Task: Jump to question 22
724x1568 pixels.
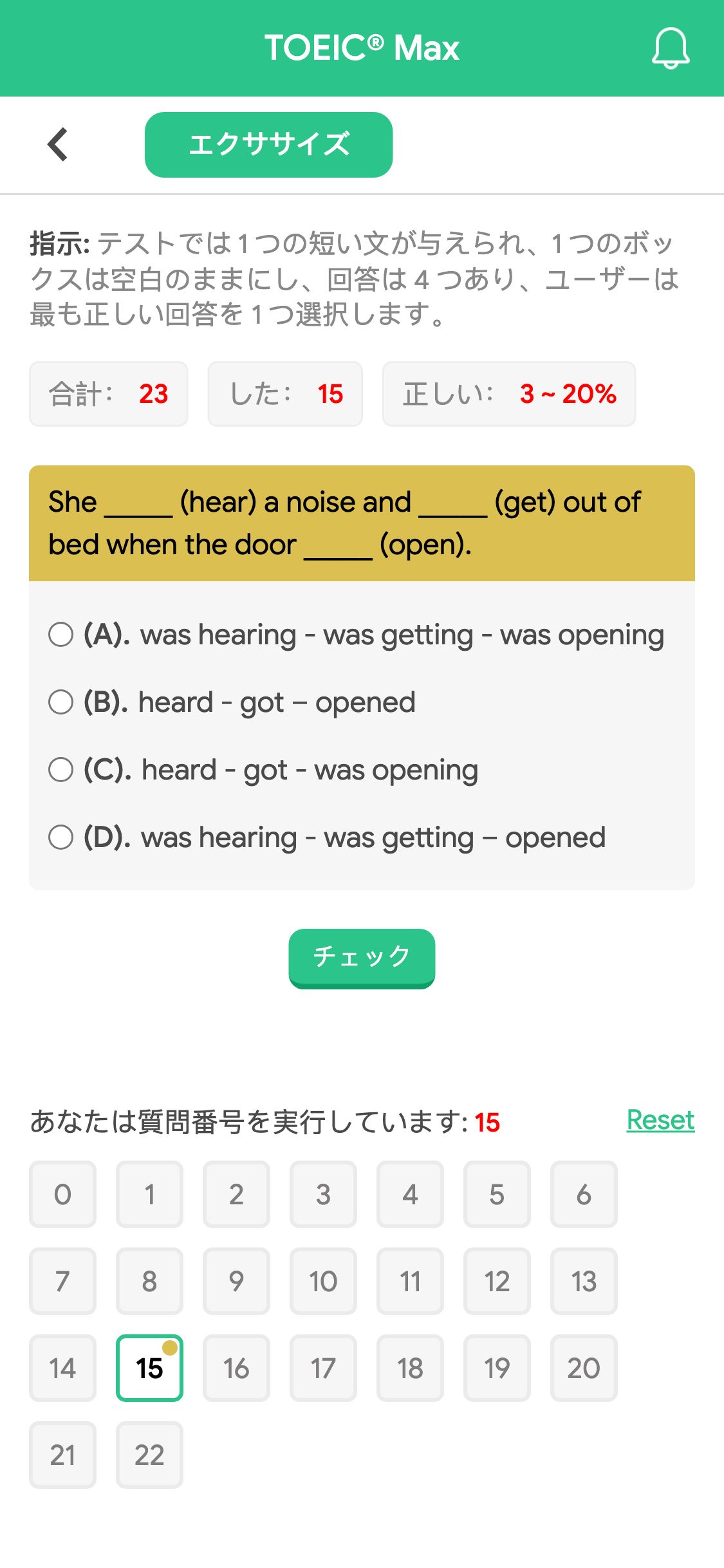Action: coord(149,1455)
